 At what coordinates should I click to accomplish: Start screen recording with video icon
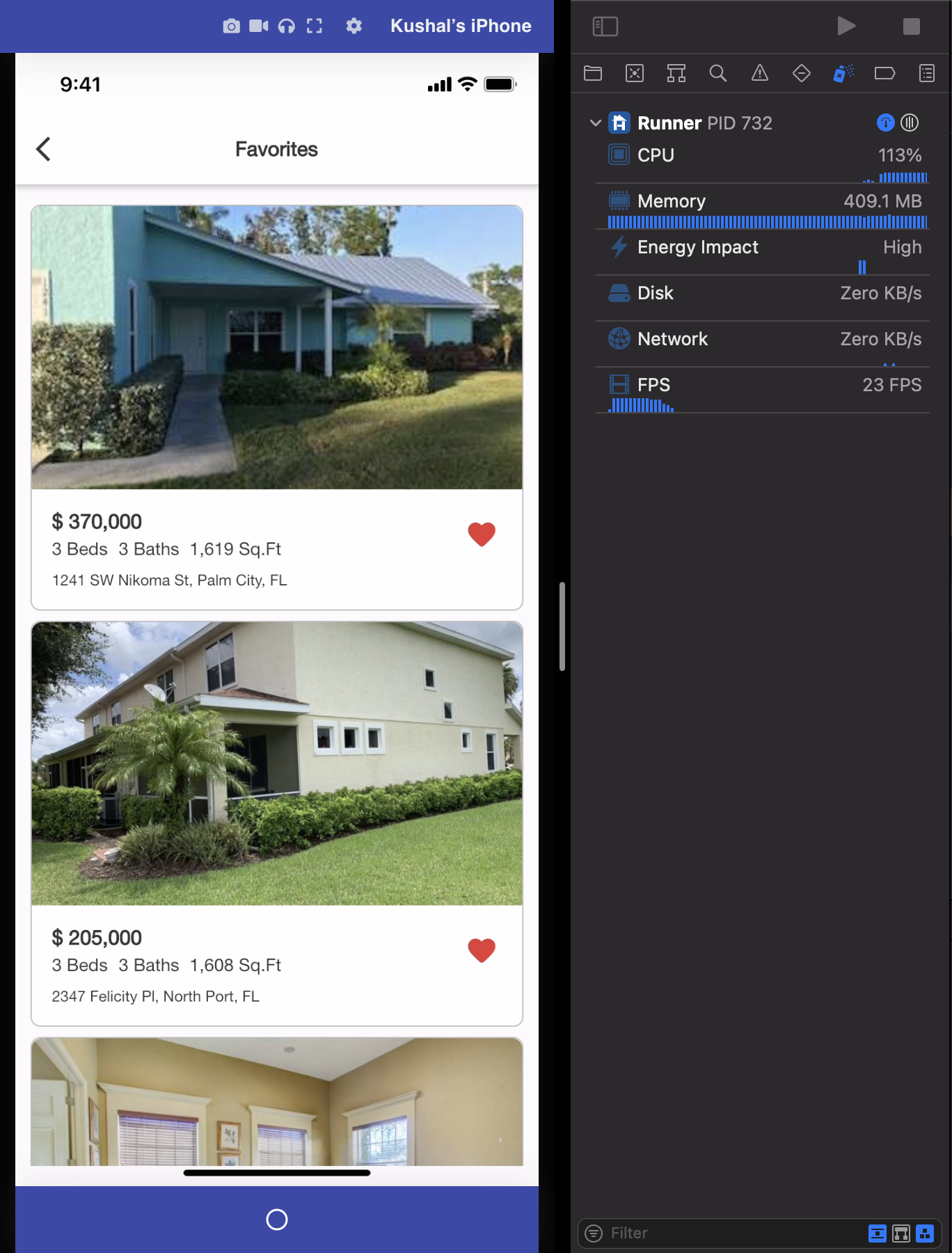(x=259, y=26)
